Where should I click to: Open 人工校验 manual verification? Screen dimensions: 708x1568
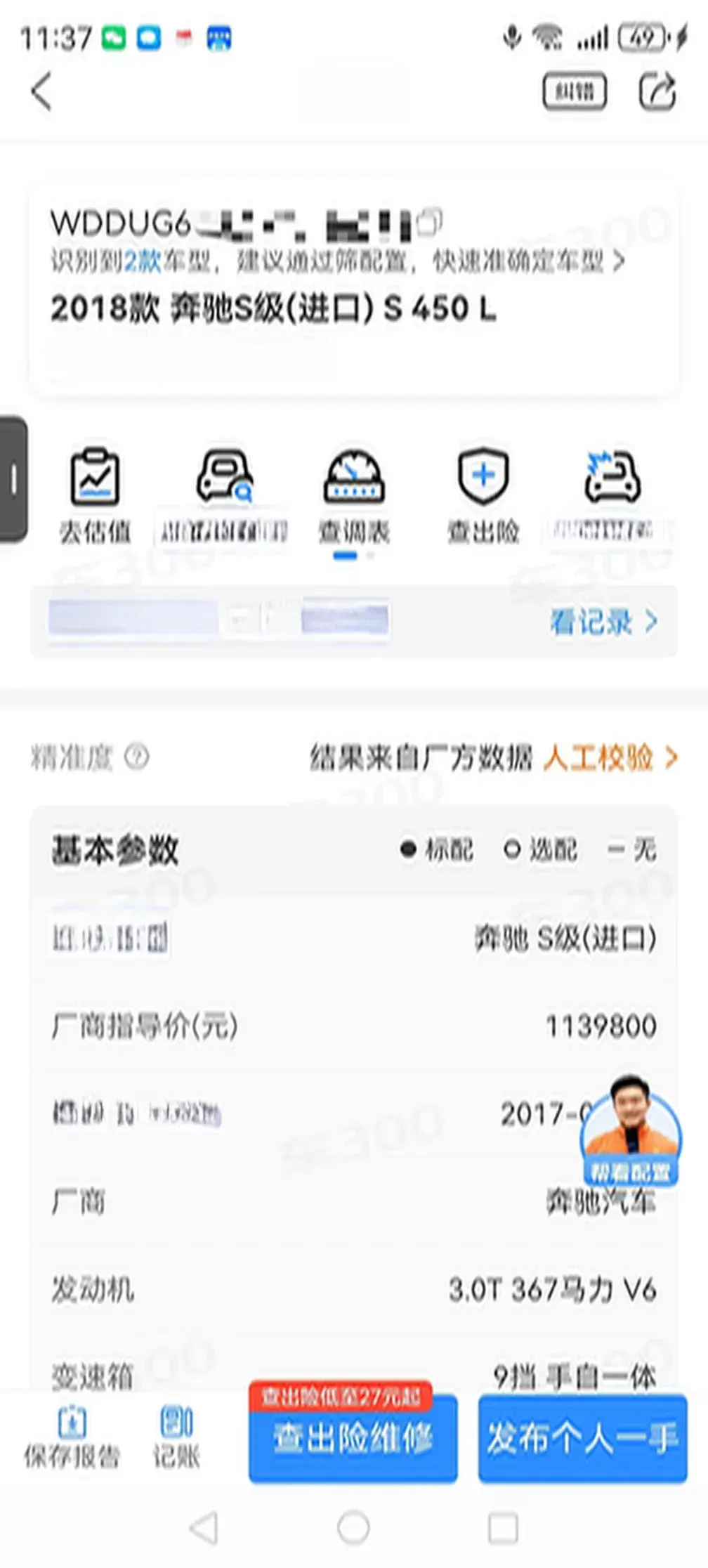(610, 758)
